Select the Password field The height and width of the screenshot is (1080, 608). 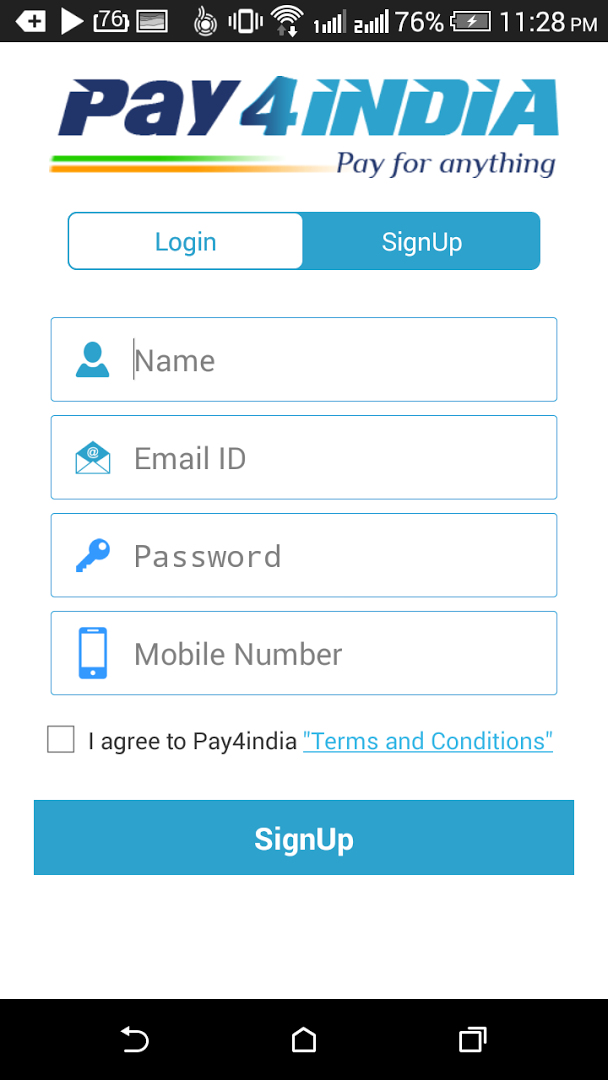pos(304,555)
